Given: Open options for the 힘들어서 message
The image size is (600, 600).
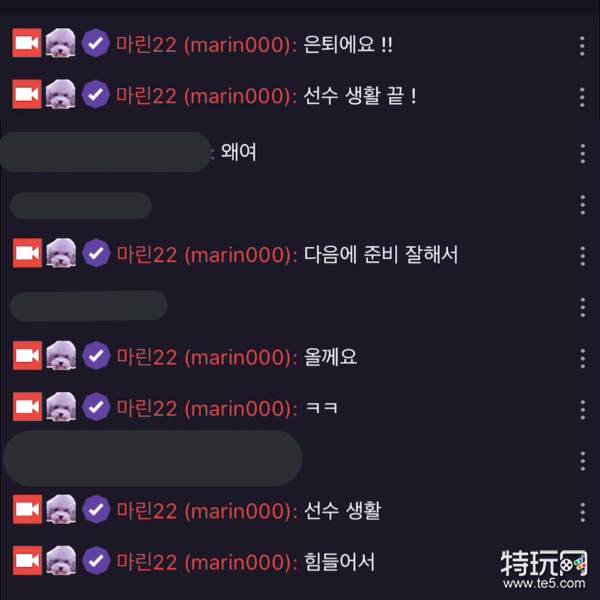Looking at the screenshot, I should [582, 561].
